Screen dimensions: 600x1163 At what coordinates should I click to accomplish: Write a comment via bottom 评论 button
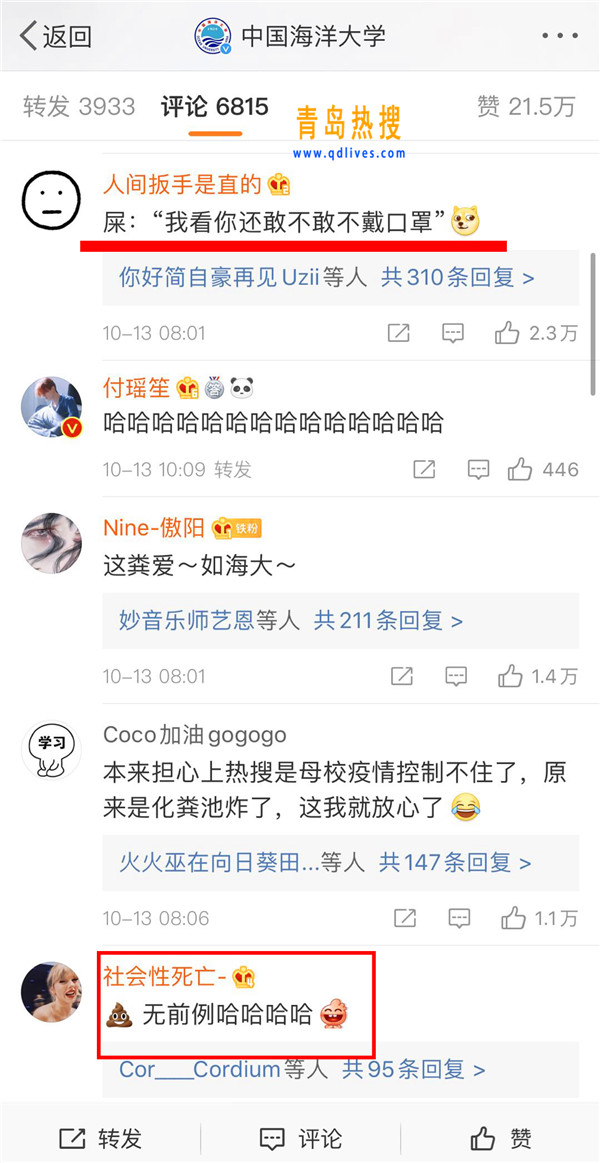point(300,1138)
